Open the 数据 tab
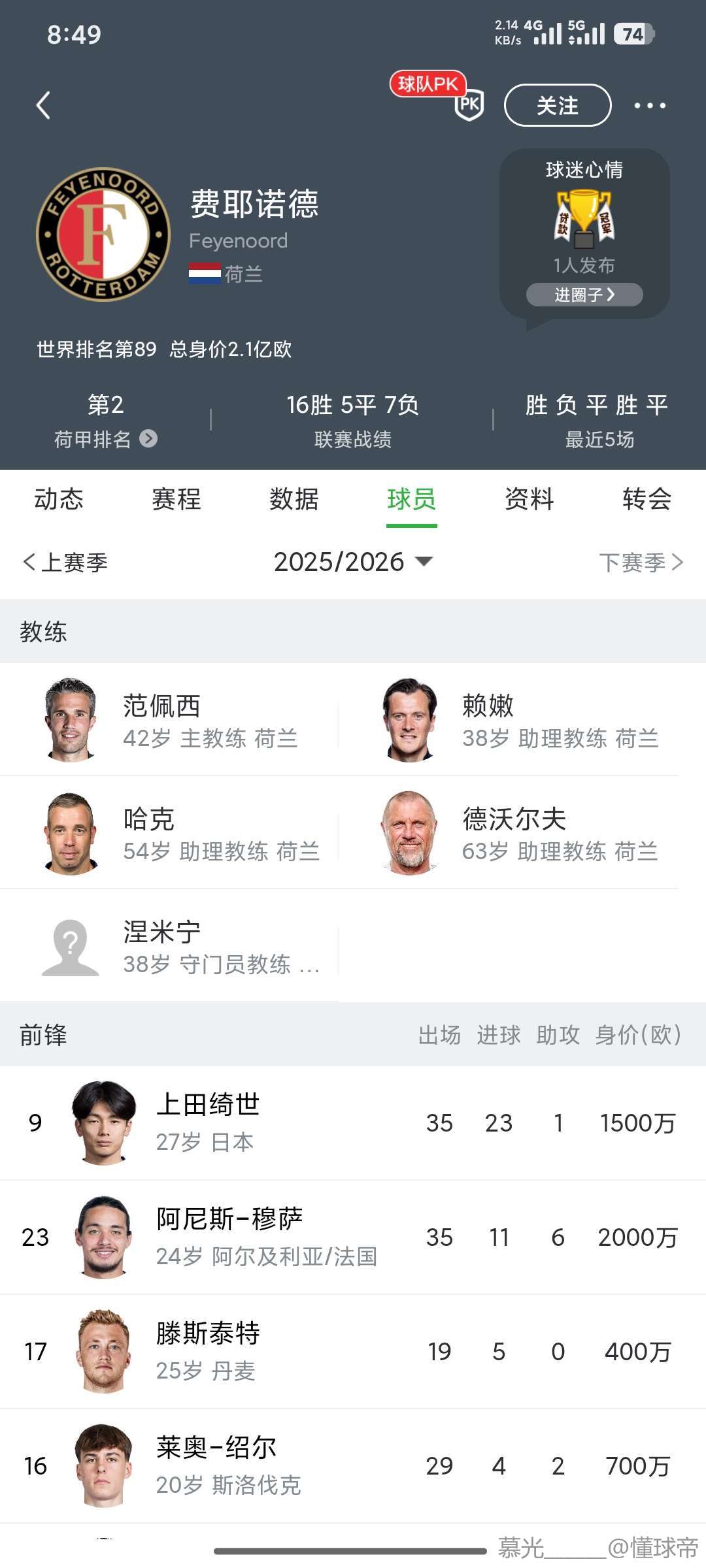Screen dimensions: 706x1568 tap(294, 499)
